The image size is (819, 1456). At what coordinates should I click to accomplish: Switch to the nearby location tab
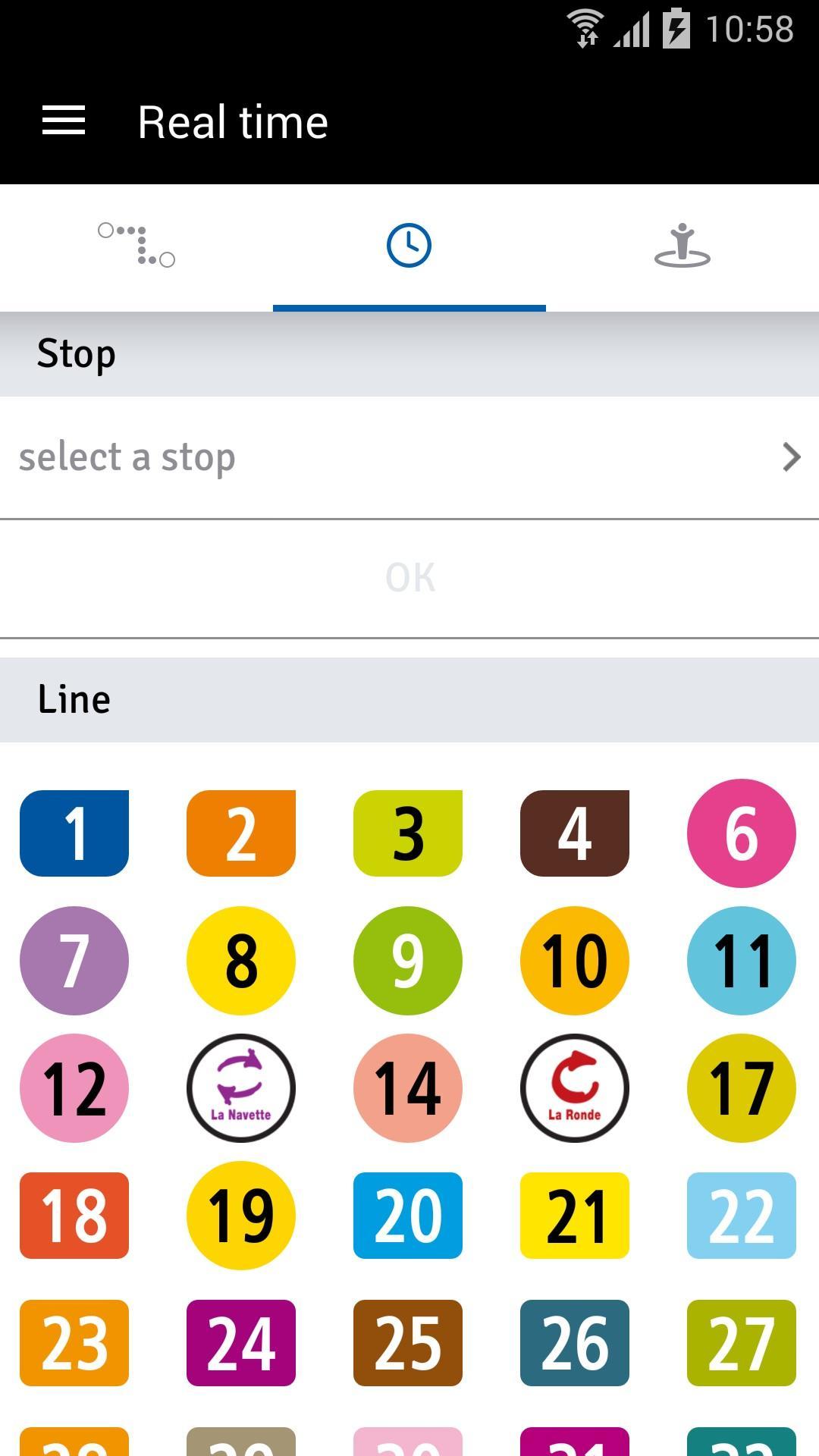pos(682,246)
